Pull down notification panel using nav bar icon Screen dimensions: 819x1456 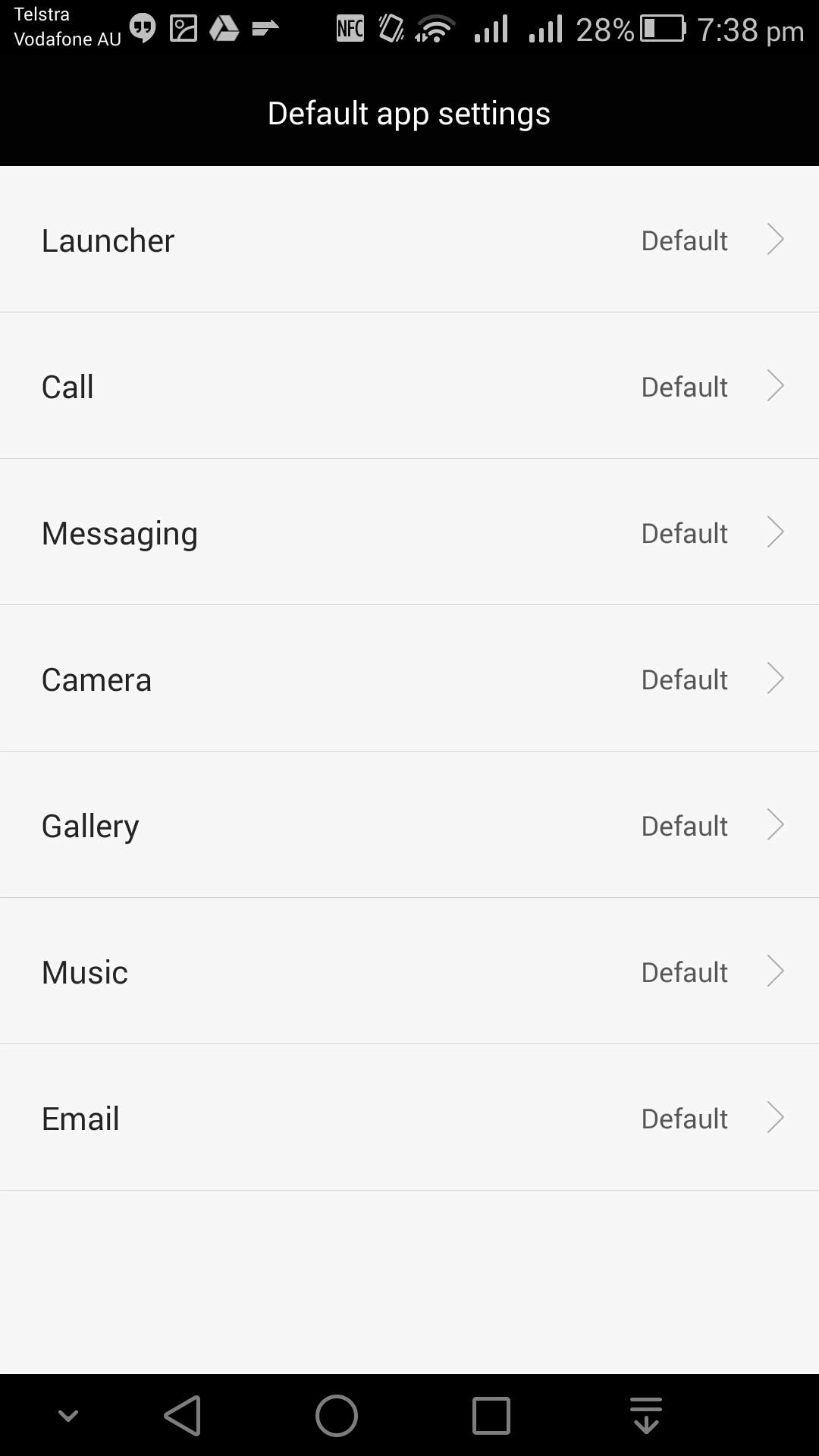coord(646,1416)
